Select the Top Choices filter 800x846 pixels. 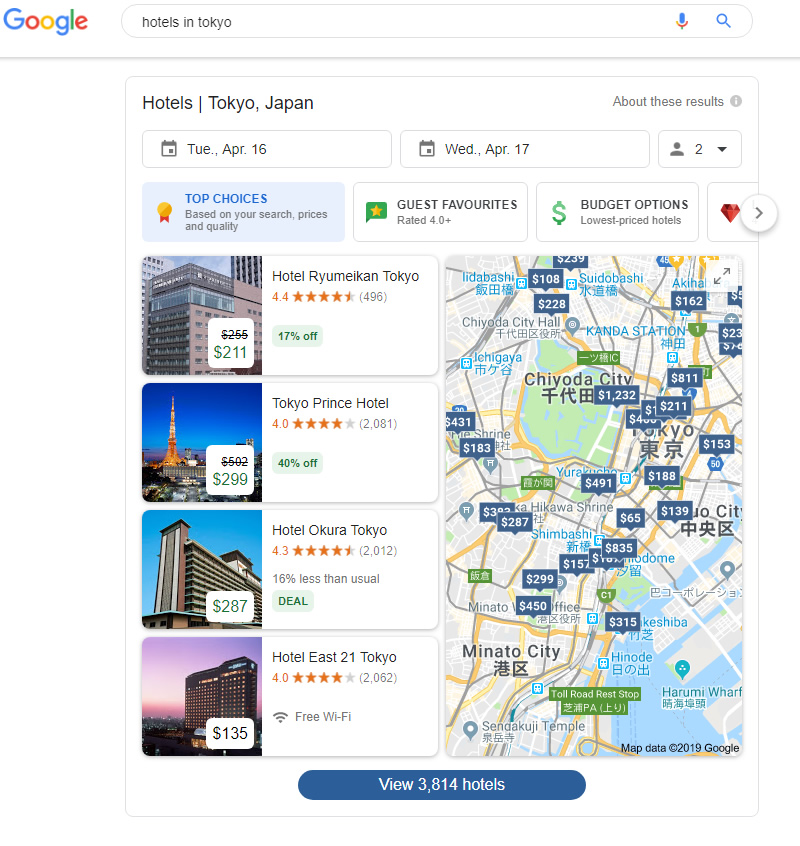243,212
